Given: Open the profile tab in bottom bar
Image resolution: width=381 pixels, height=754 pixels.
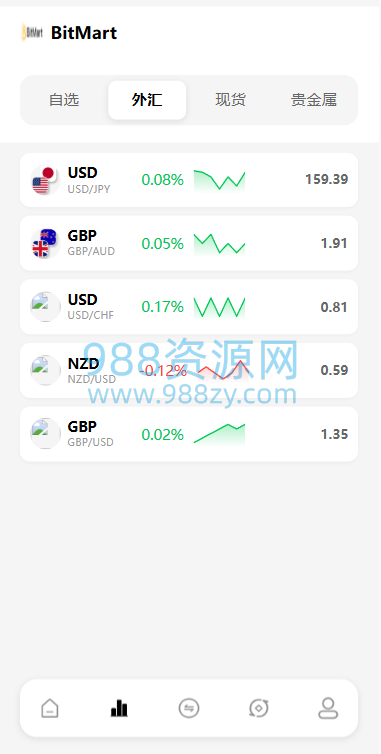Looking at the screenshot, I should 328,708.
